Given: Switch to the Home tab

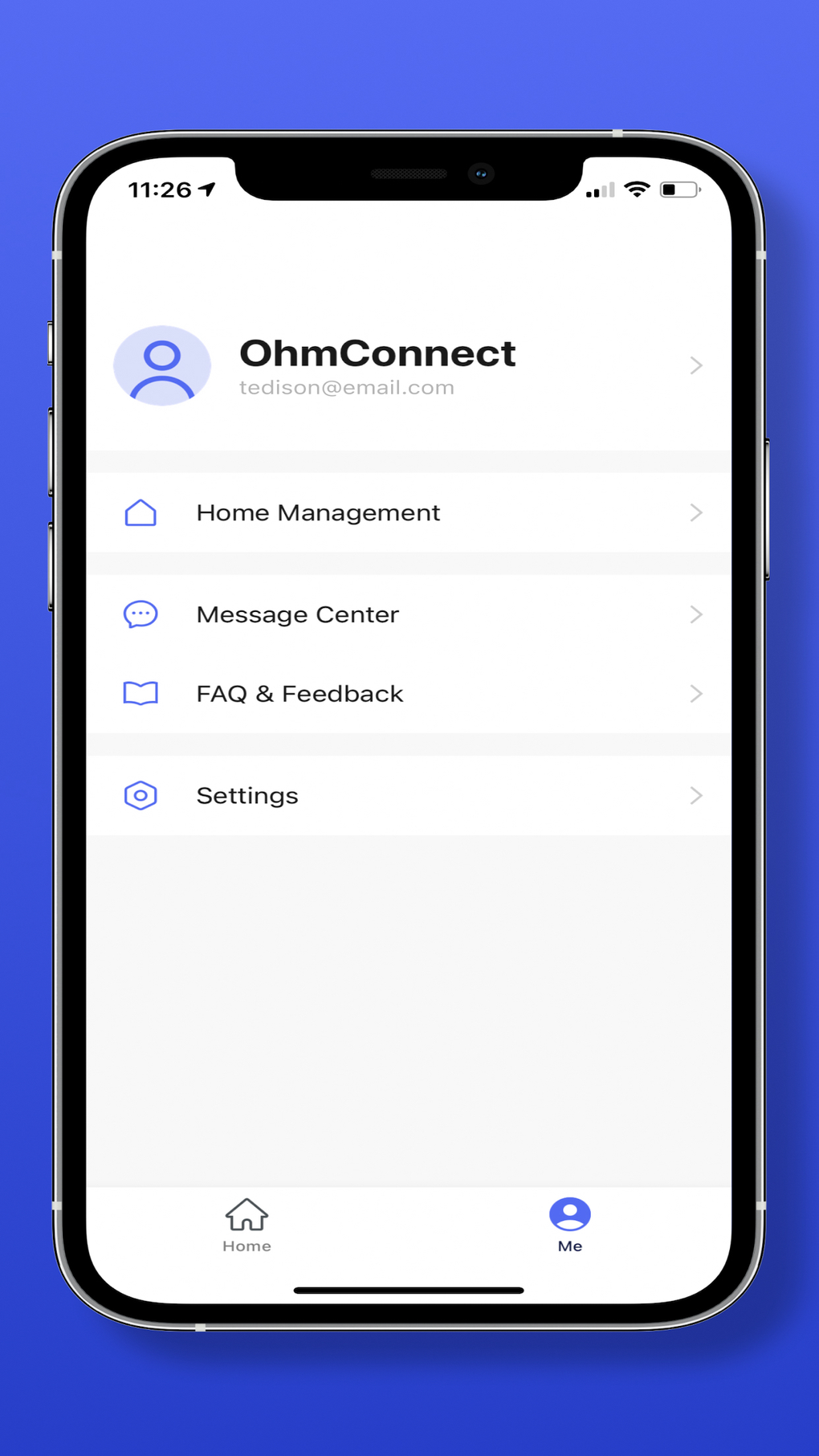Looking at the screenshot, I should [247, 1226].
